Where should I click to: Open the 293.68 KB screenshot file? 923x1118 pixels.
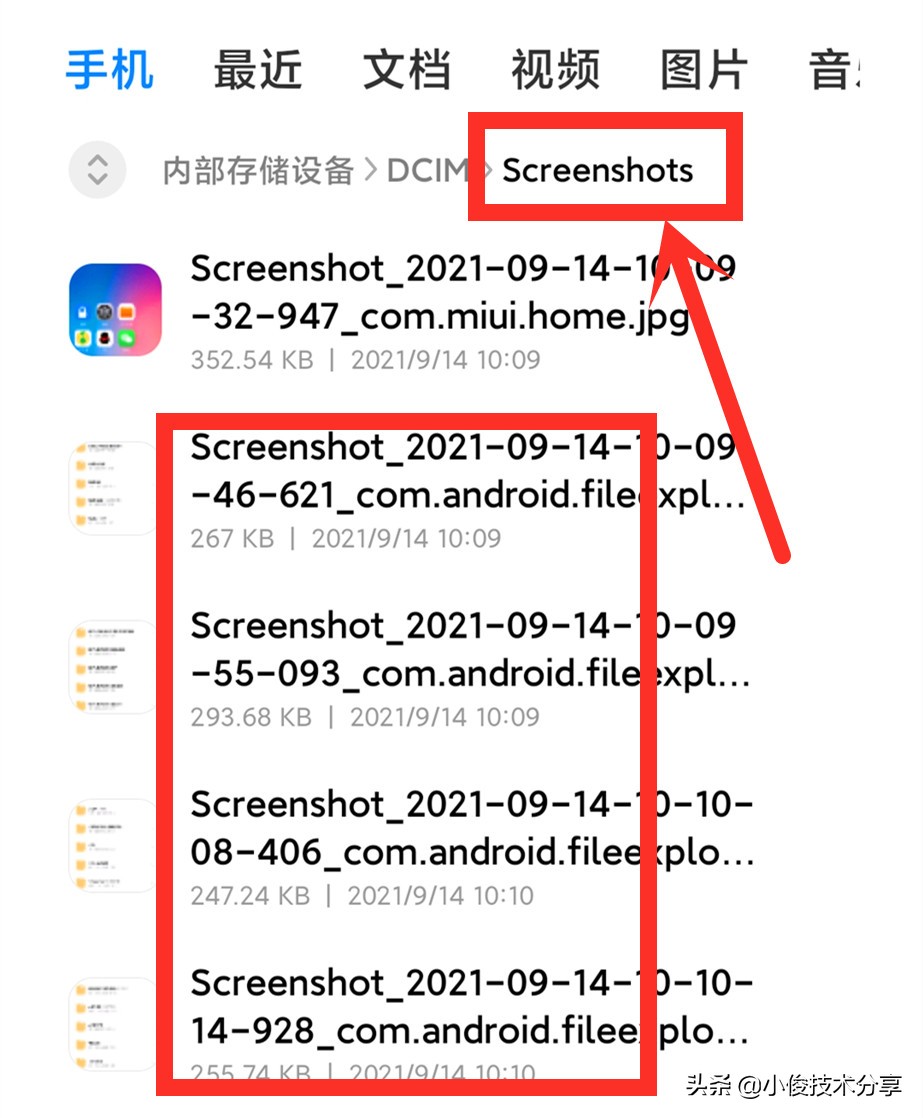coord(440,668)
